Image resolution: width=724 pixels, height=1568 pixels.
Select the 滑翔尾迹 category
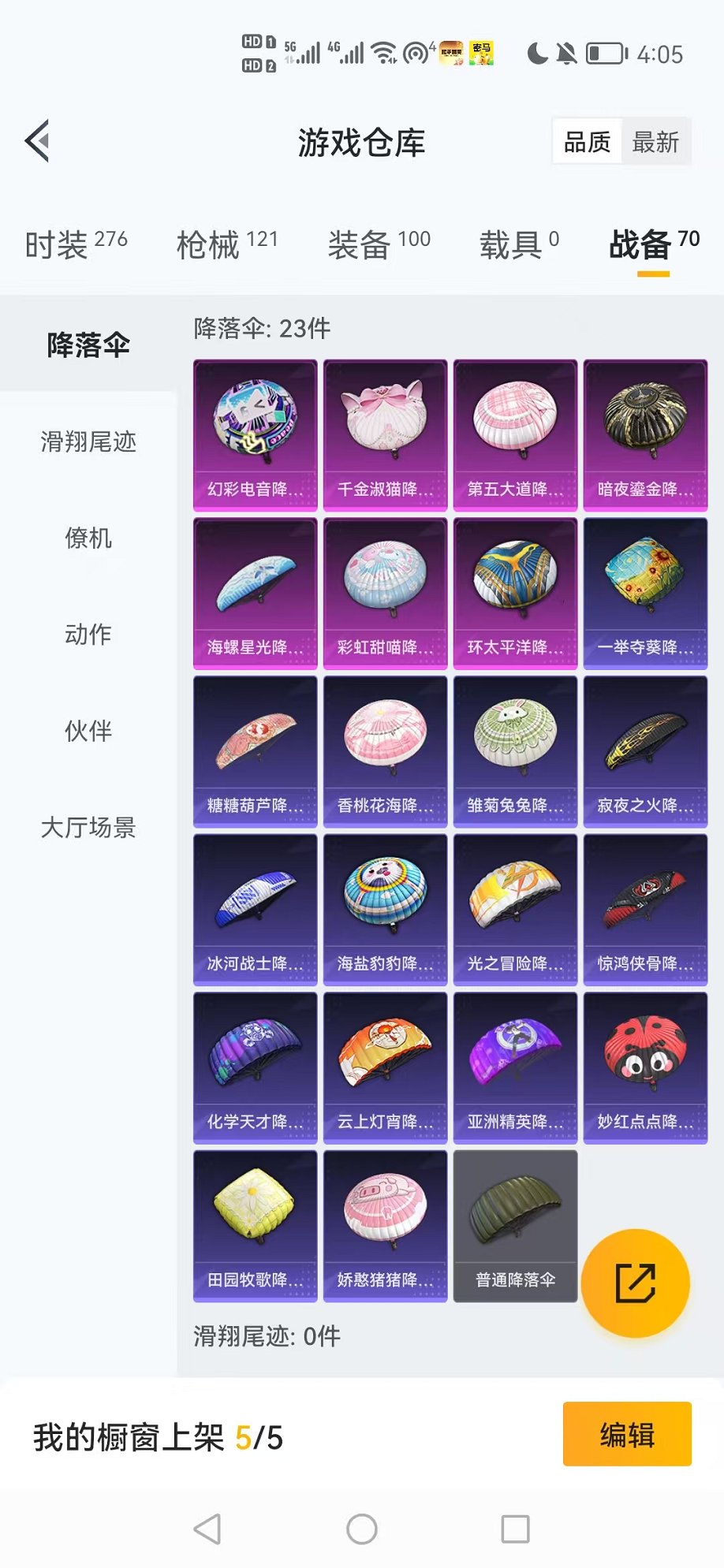[88, 441]
